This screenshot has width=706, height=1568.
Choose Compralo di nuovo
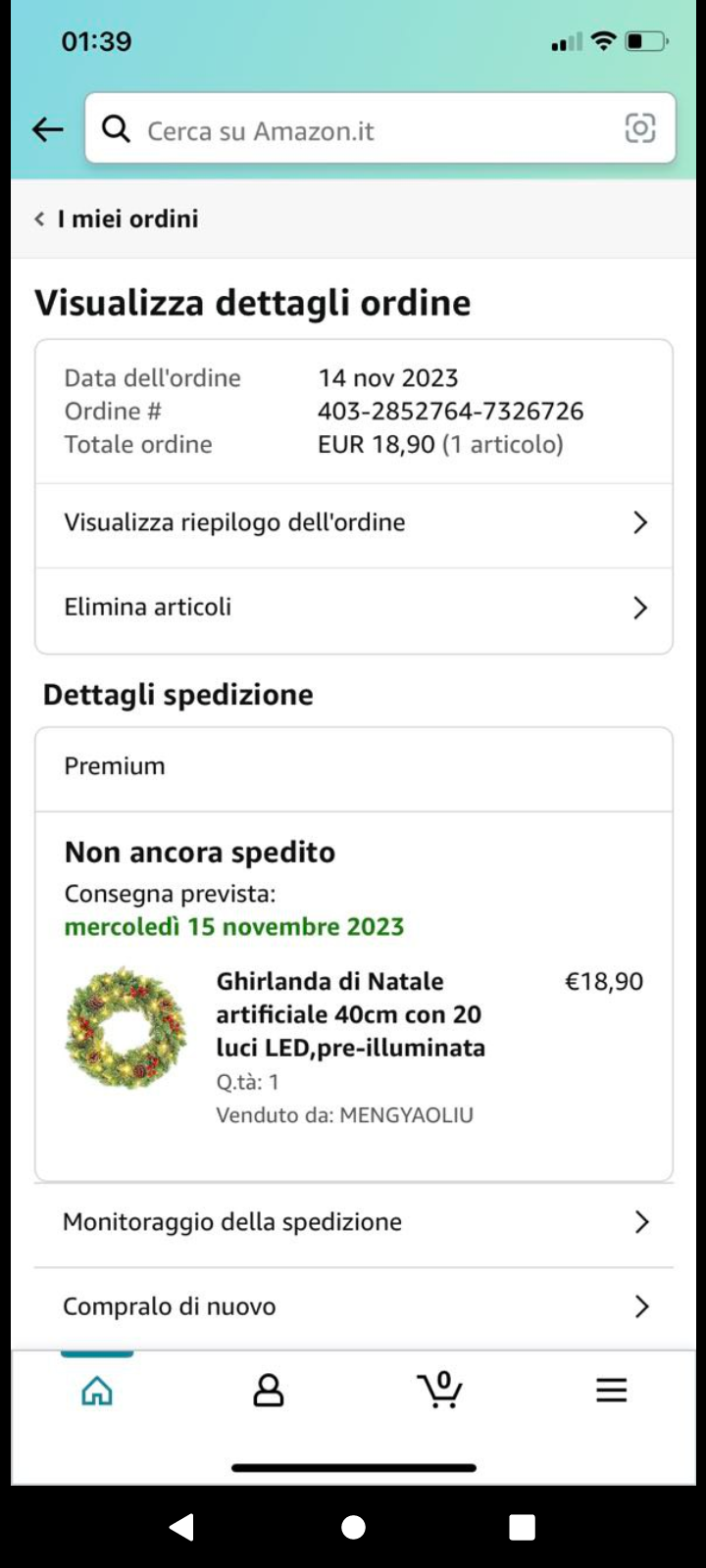tap(353, 1306)
